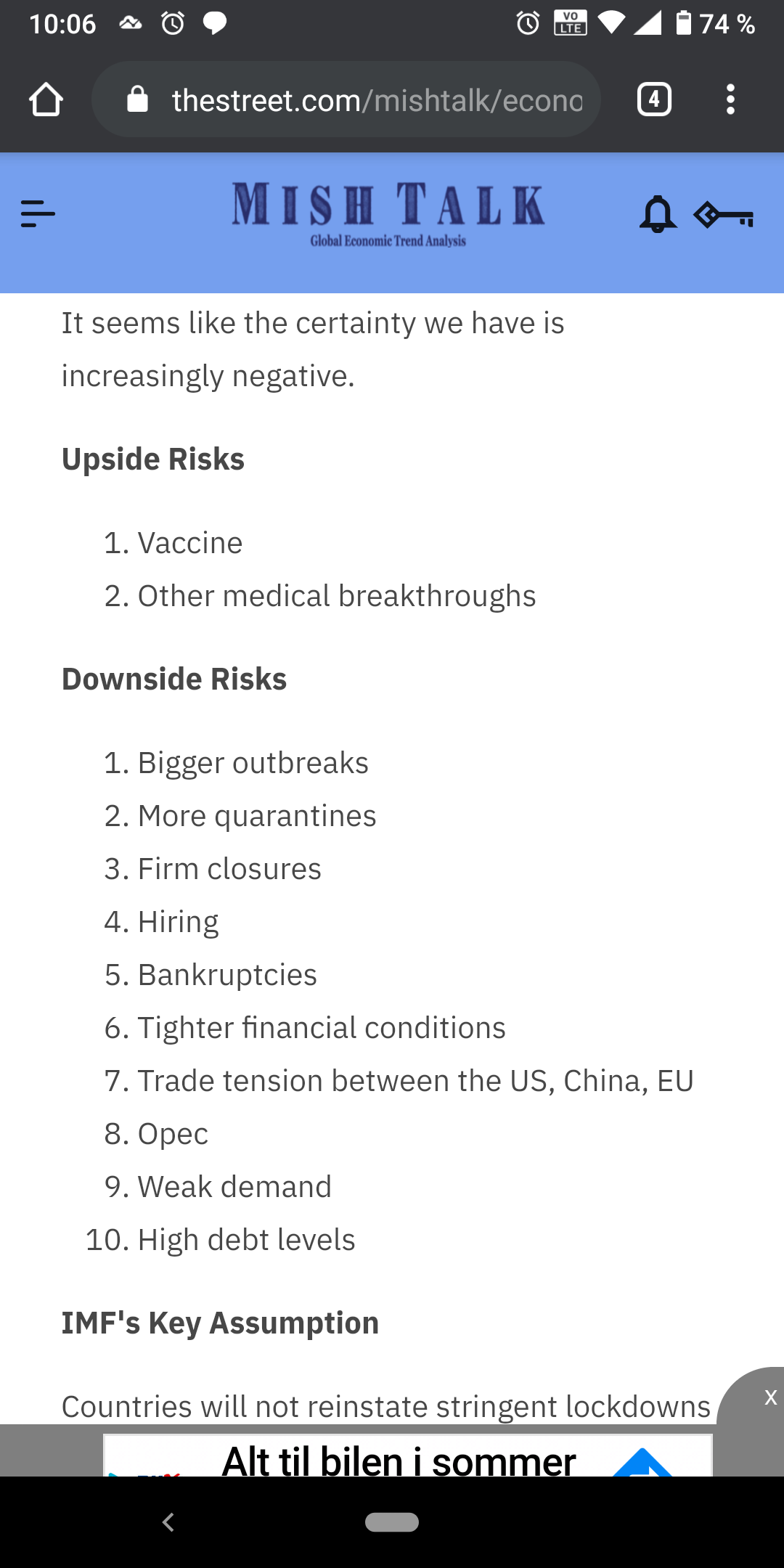The width and height of the screenshot is (784, 1568).
Task: Open the Chrome overflow menu
Action: [x=730, y=99]
